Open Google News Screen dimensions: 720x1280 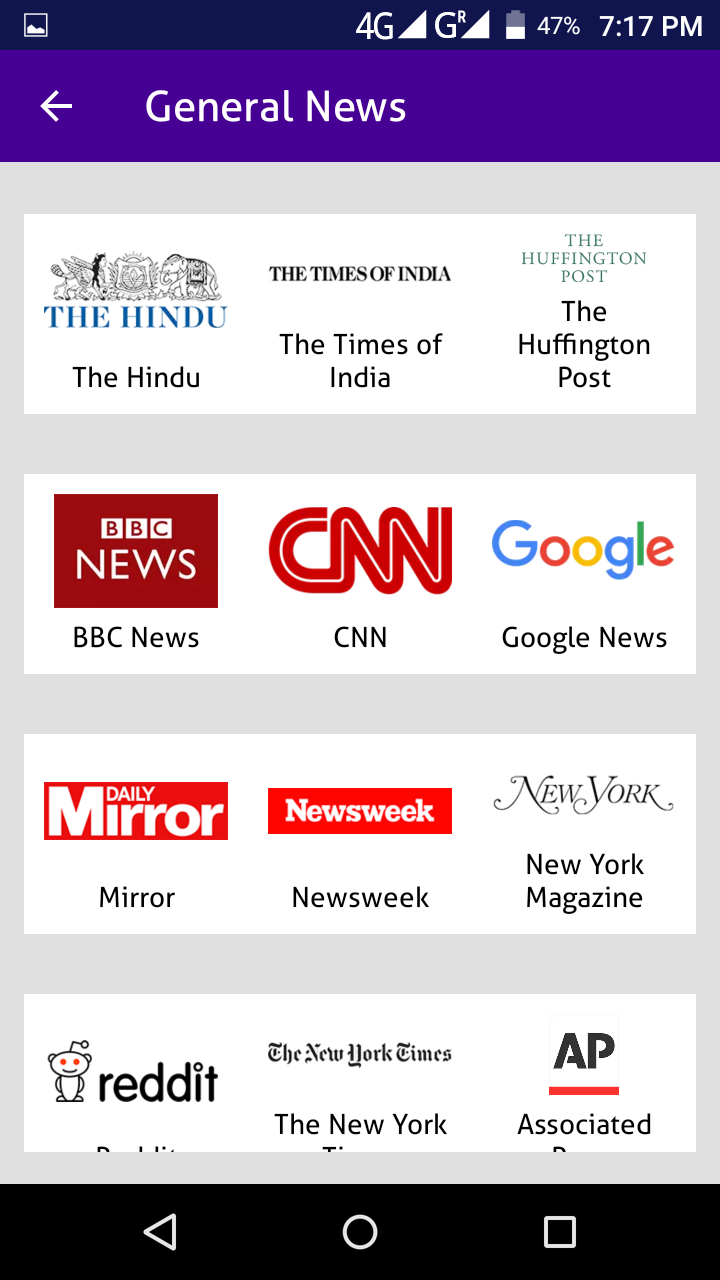pos(584,573)
